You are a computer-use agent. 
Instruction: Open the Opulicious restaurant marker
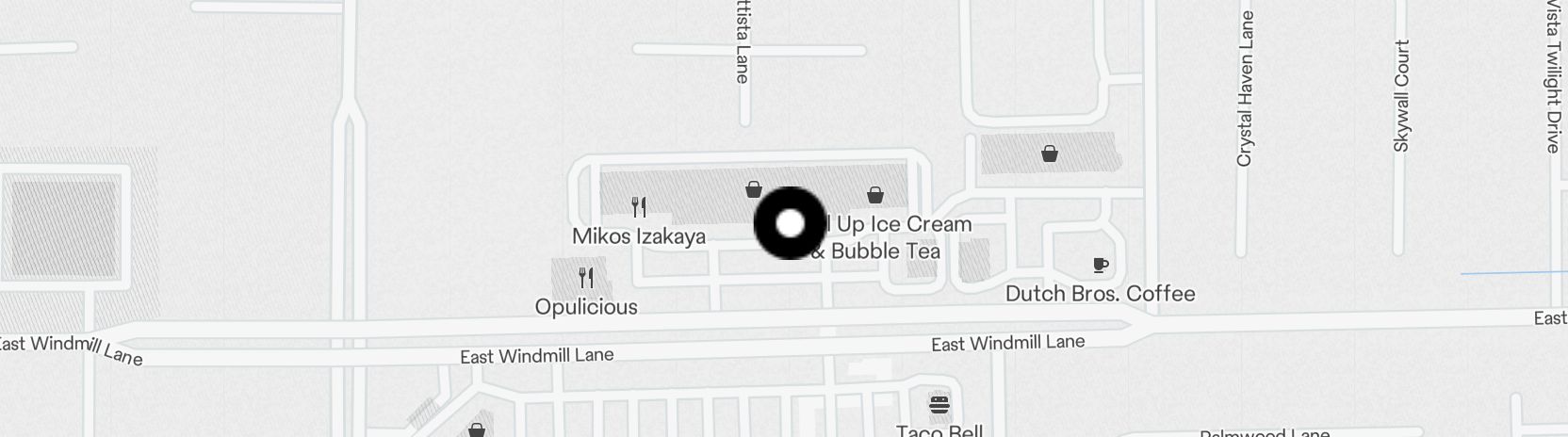point(586,278)
